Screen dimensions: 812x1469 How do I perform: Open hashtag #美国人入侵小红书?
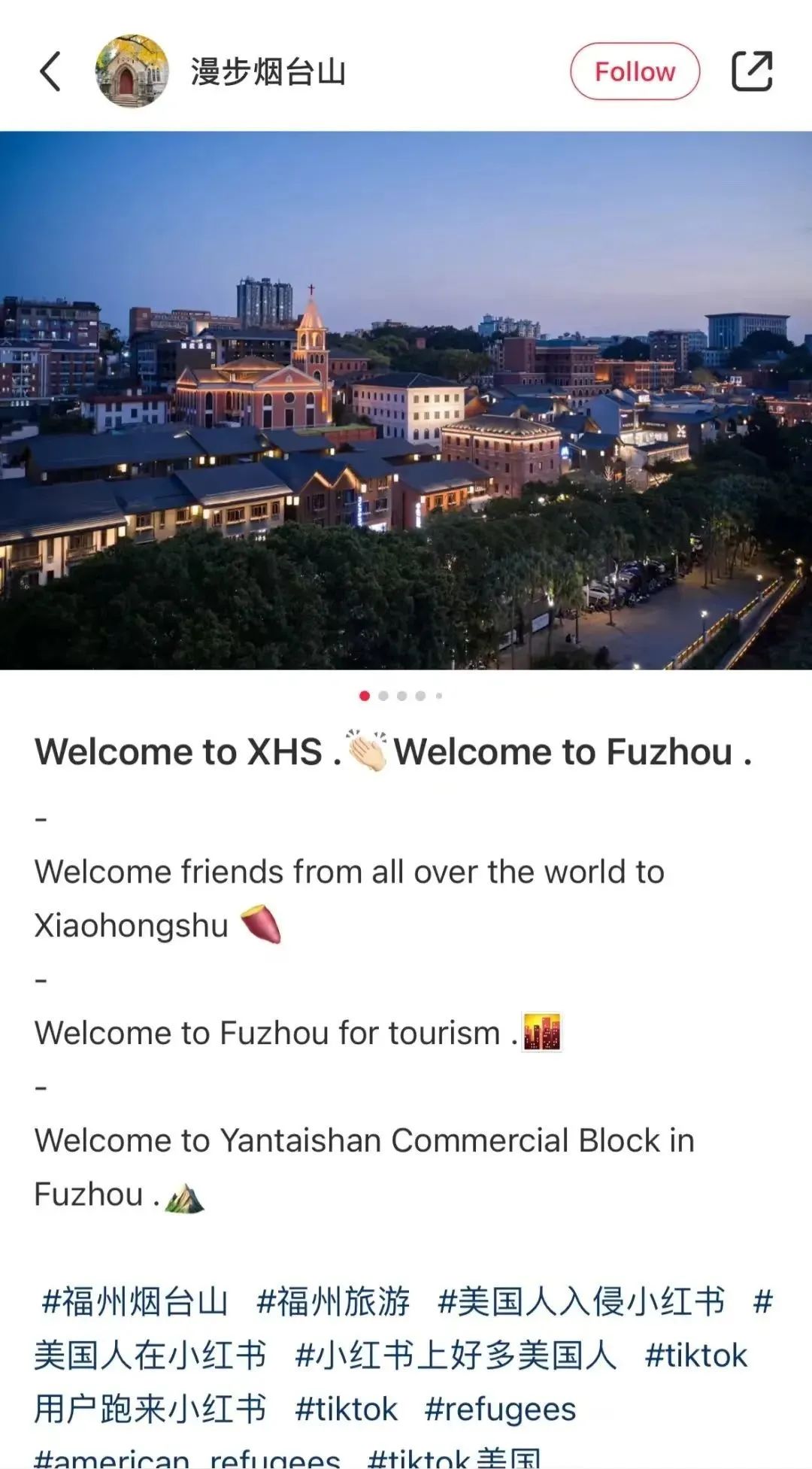pos(581,1301)
